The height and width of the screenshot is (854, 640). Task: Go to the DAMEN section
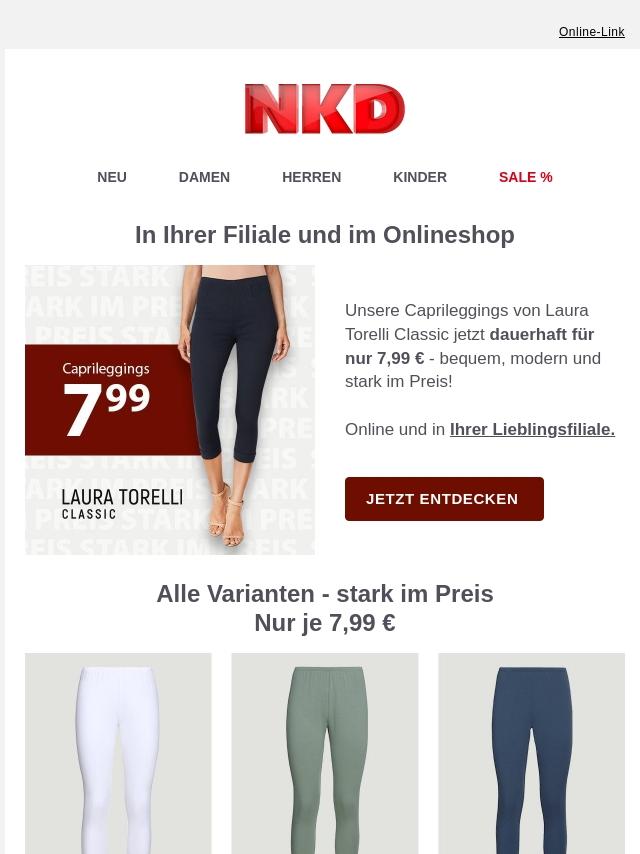tap(204, 177)
